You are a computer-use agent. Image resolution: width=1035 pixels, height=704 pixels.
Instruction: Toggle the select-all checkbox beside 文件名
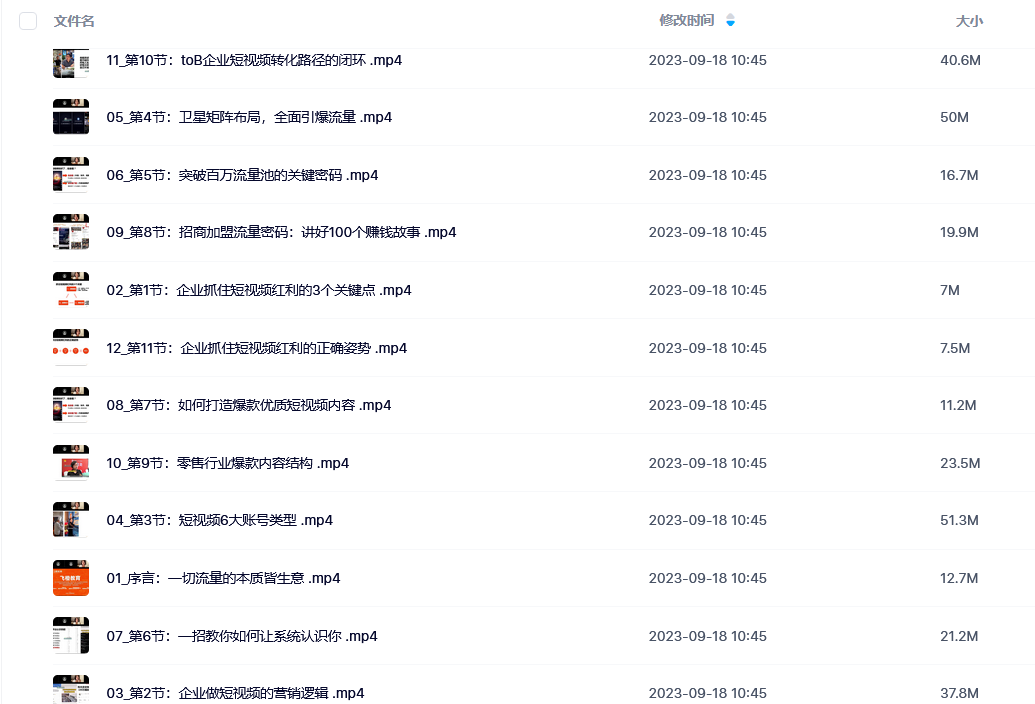coord(28,21)
